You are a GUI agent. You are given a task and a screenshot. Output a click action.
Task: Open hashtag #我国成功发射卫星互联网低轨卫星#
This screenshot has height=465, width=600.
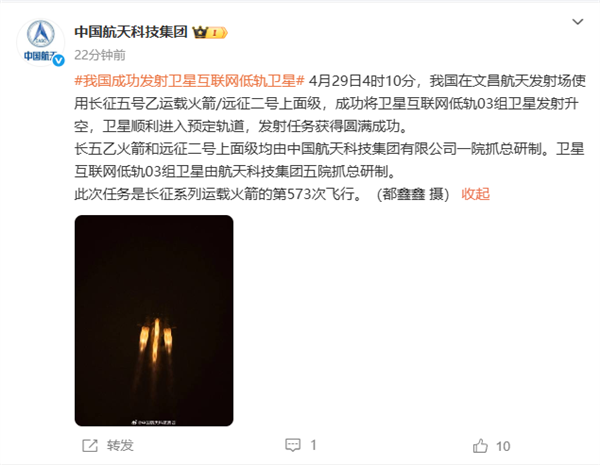[x=189, y=80]
